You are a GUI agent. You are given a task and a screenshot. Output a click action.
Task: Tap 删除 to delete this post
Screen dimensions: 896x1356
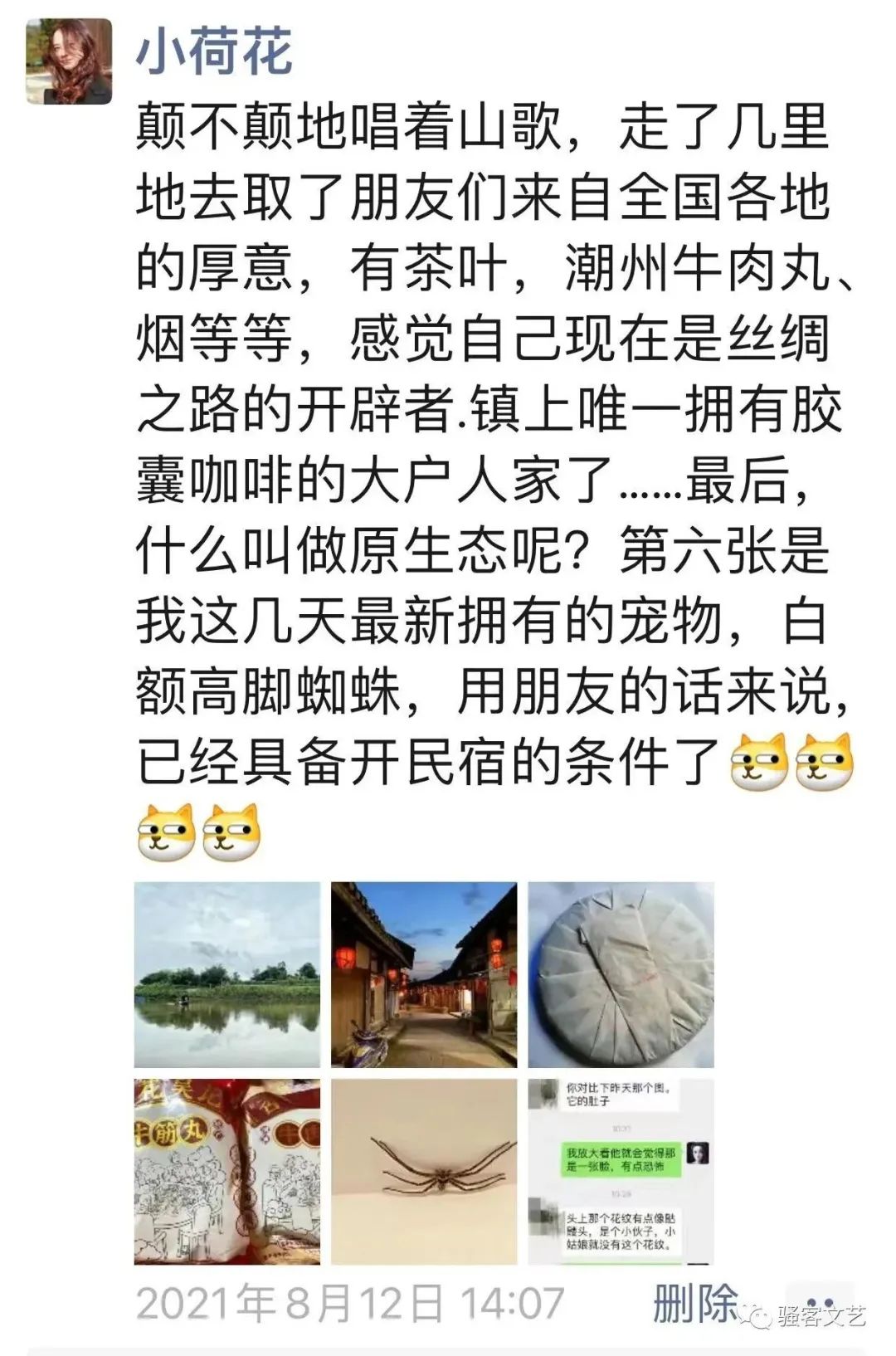click(x=694, y=1303)
